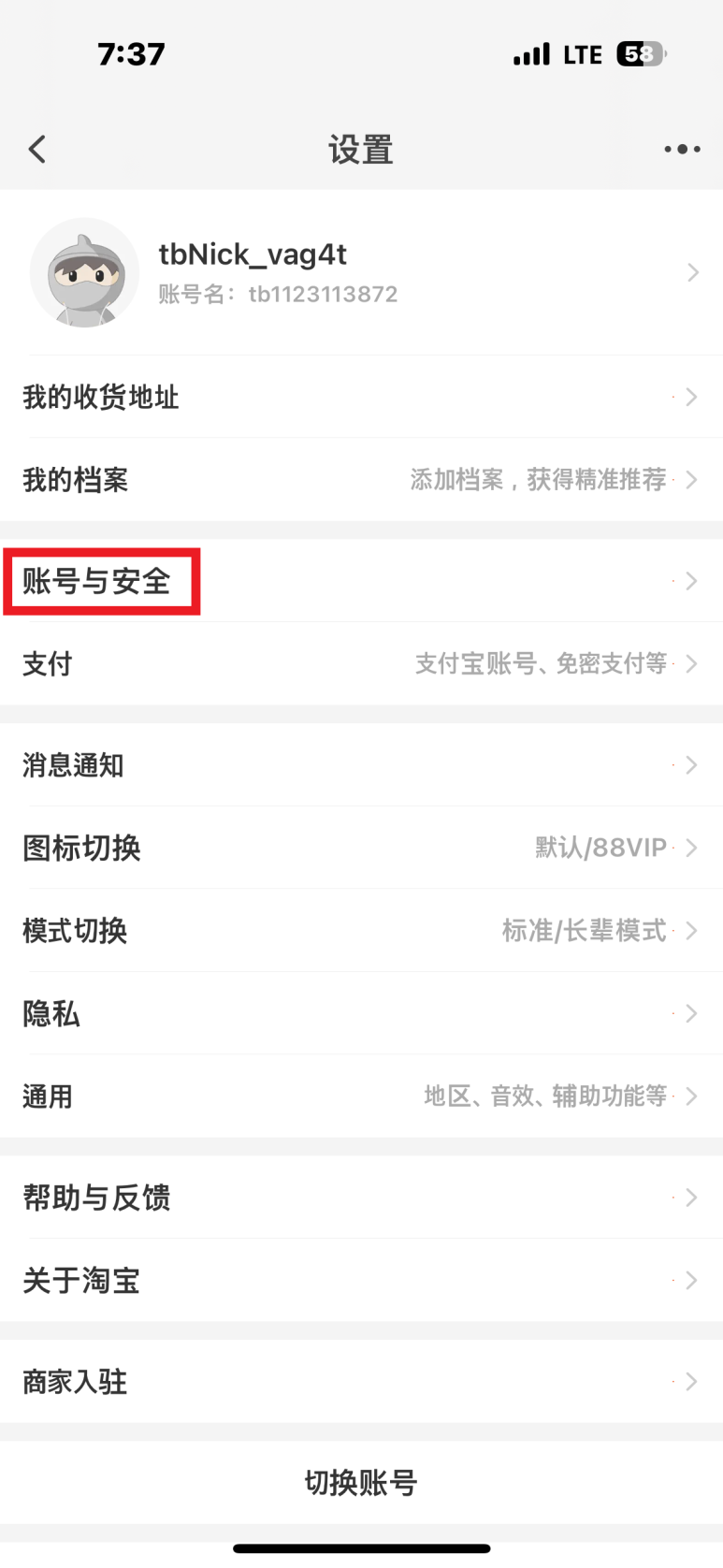Screen dimensions: 723x1568
Task: Open 我的档案 settings
Action: 361,480
